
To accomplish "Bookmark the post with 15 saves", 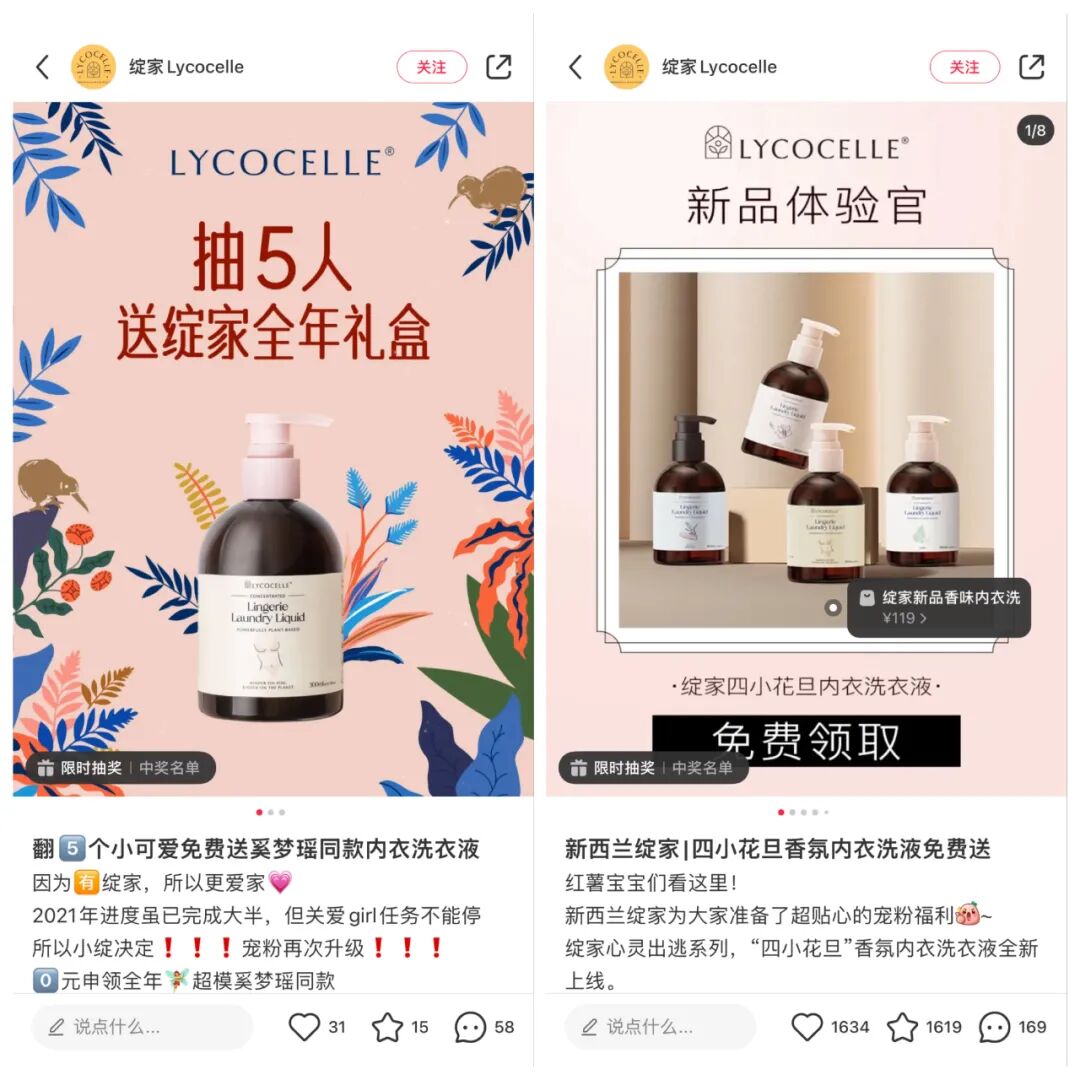I will click(x=388, y=1026).
